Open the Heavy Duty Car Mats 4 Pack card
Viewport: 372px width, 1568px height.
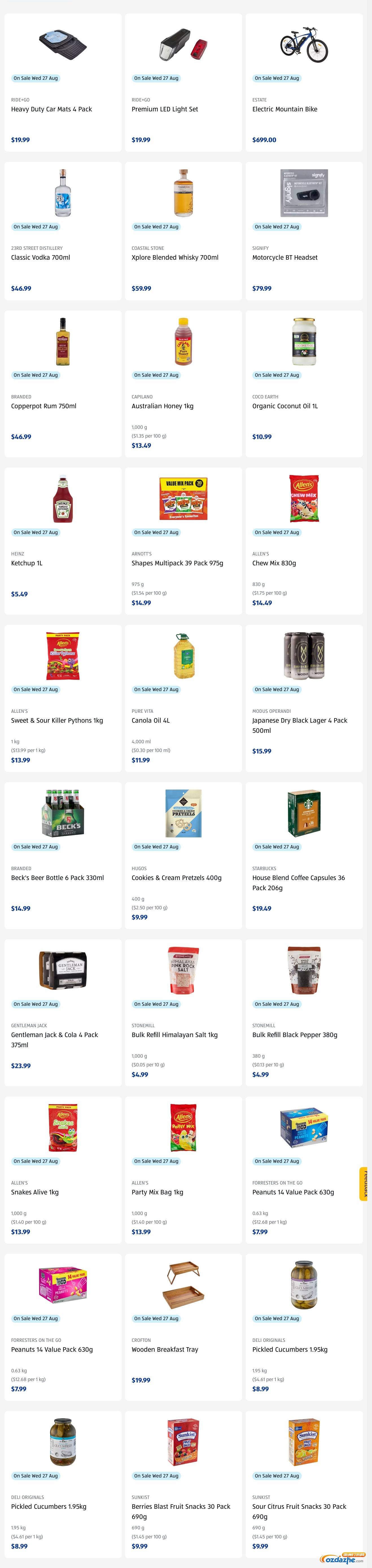point(51,109)
